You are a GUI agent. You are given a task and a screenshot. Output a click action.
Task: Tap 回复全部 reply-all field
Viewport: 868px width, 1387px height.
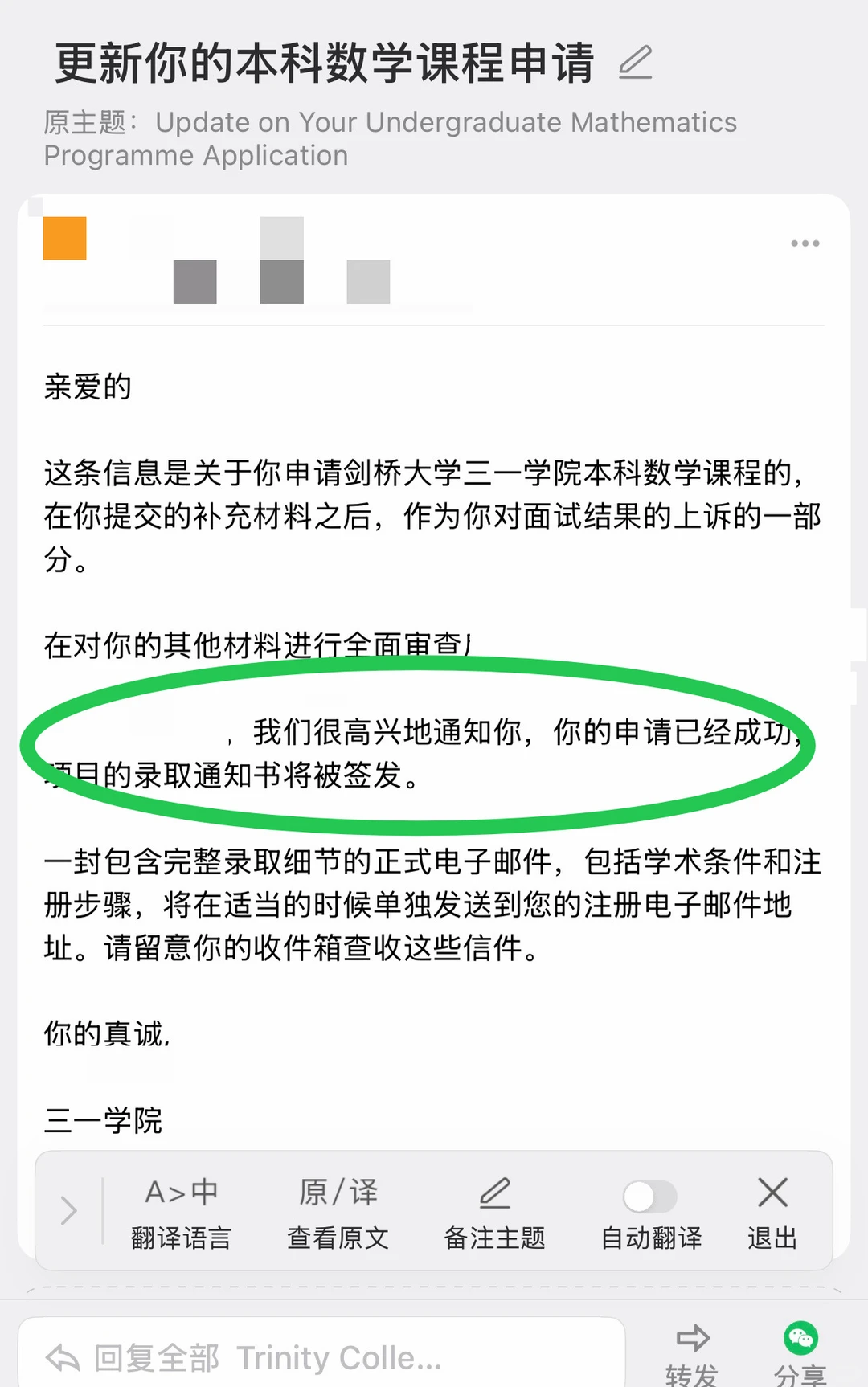coord(321,1358)
